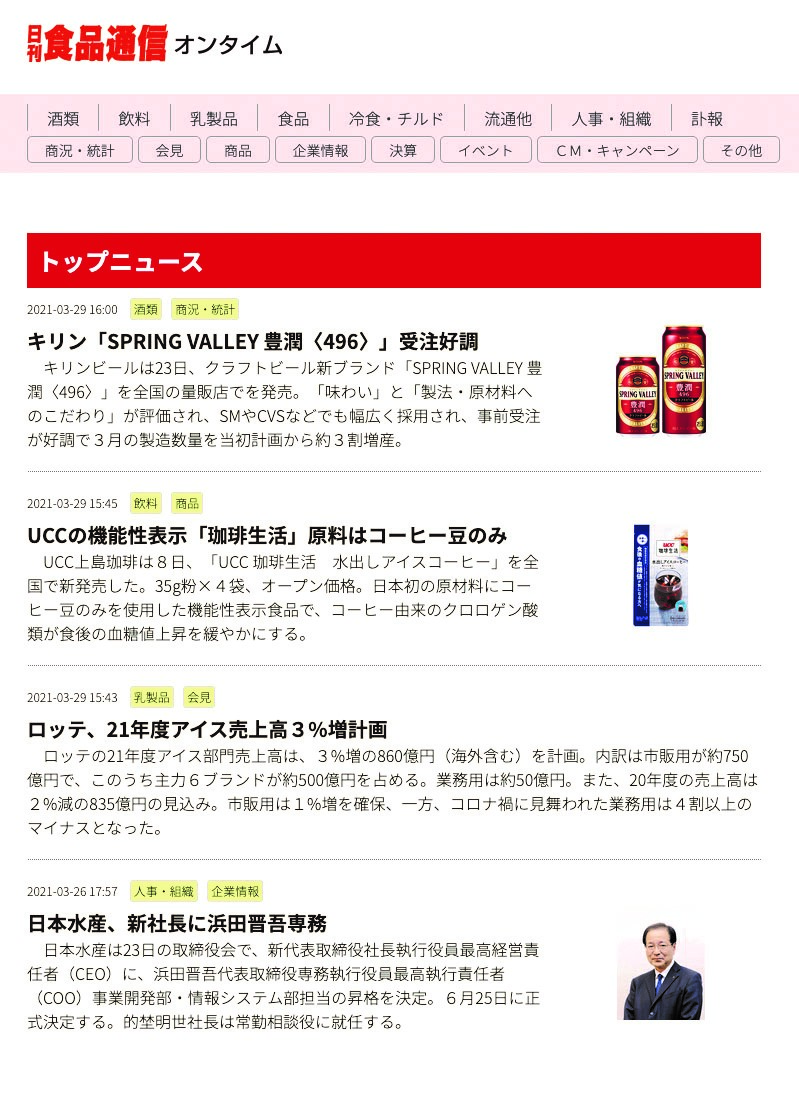Read the UCC 珈琲生活 article
This screenshot has width=799, height=1093.
coord(267,535)
